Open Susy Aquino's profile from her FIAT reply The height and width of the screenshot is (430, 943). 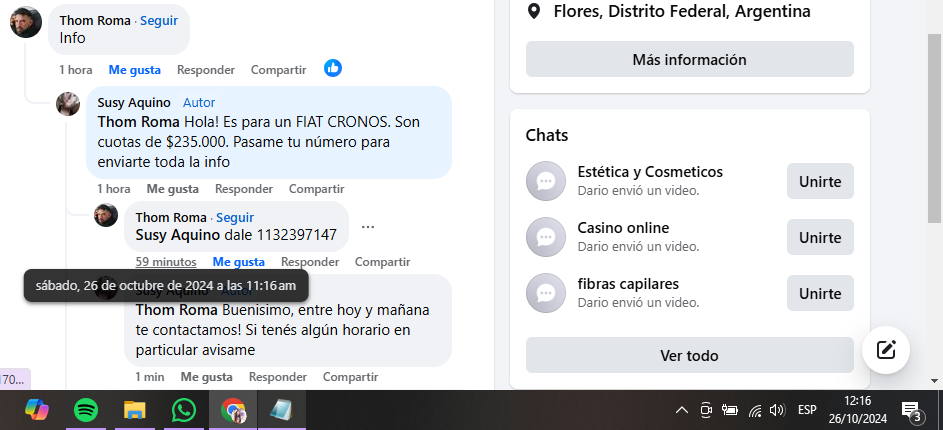131,102
